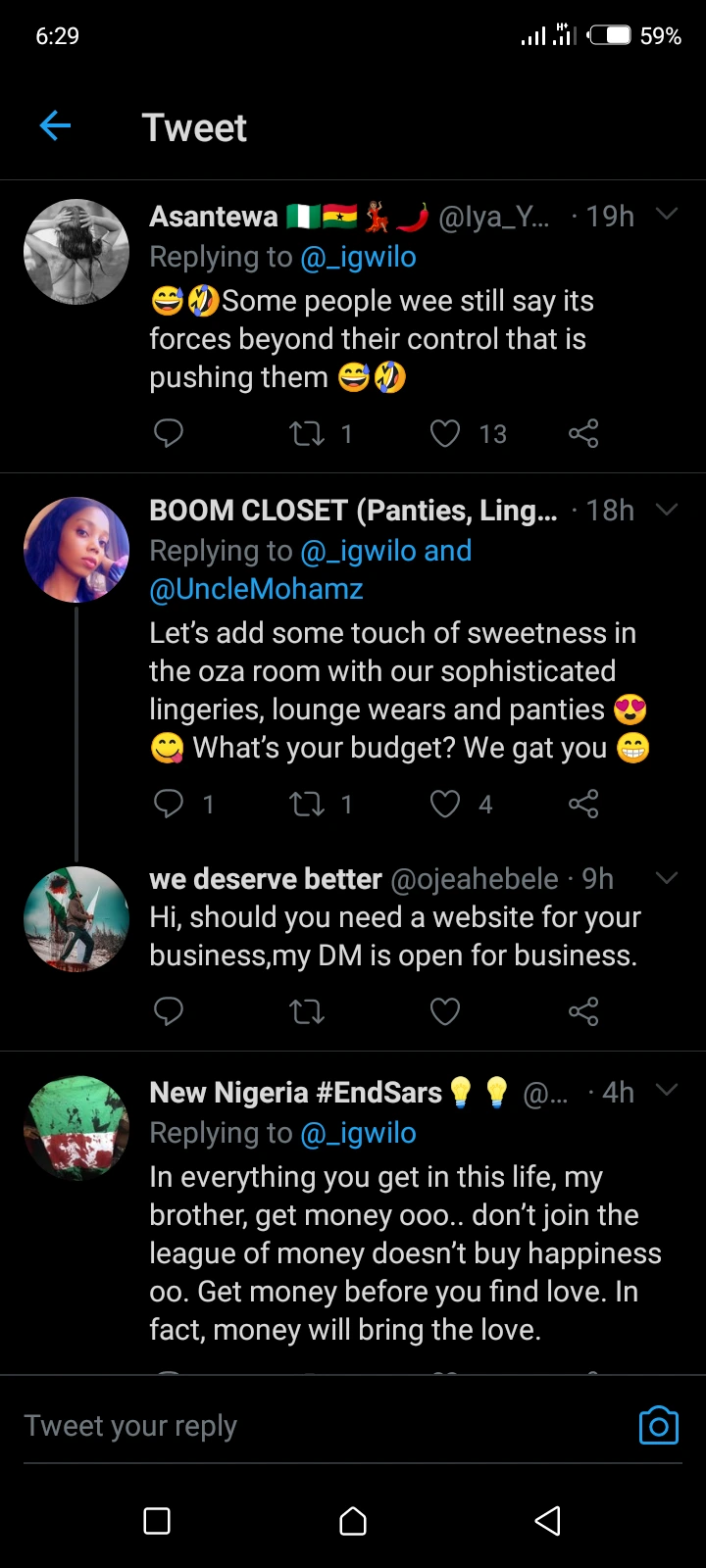Expand options on New Nigeria #EndSars tweet

tap(667, 1091)
